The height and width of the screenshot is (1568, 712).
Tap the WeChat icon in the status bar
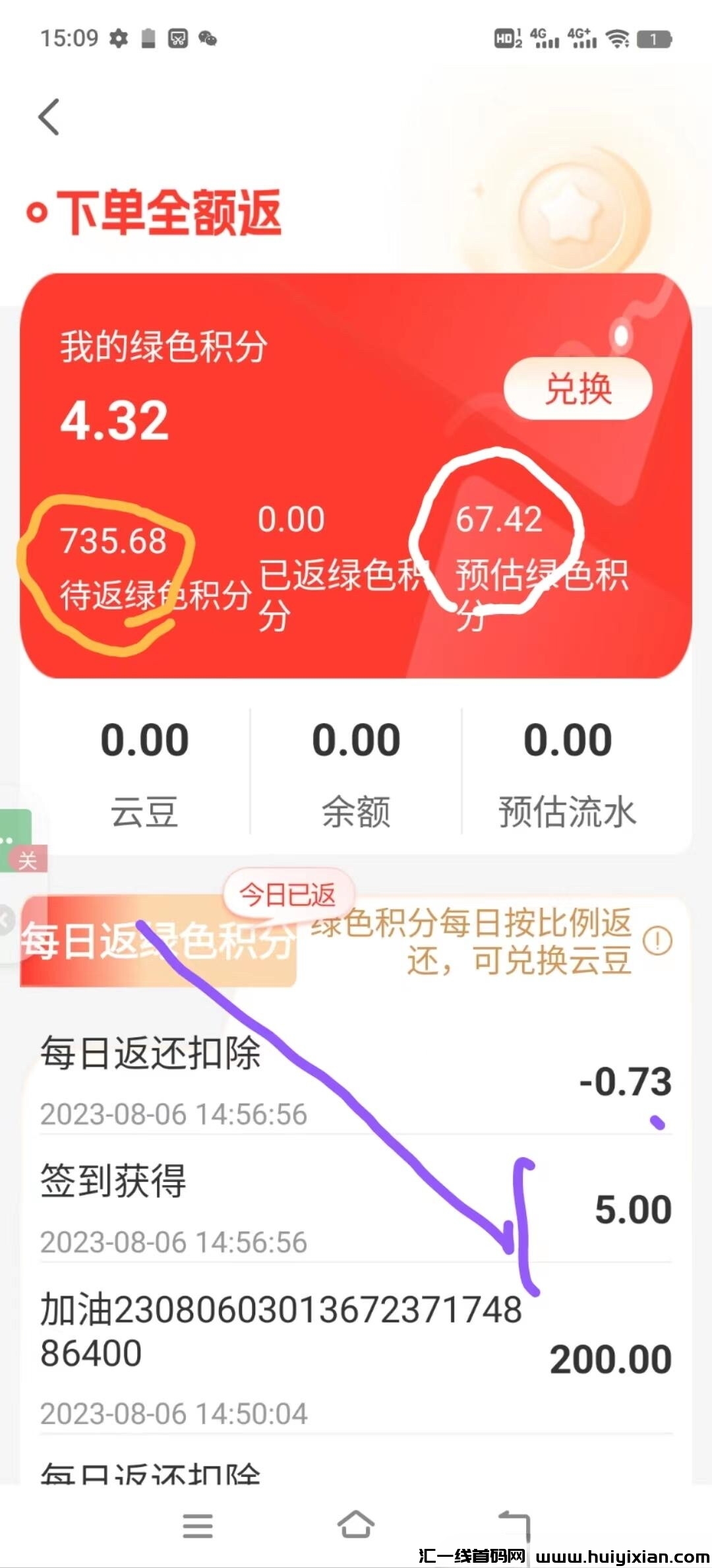click(x=210, y=38)
